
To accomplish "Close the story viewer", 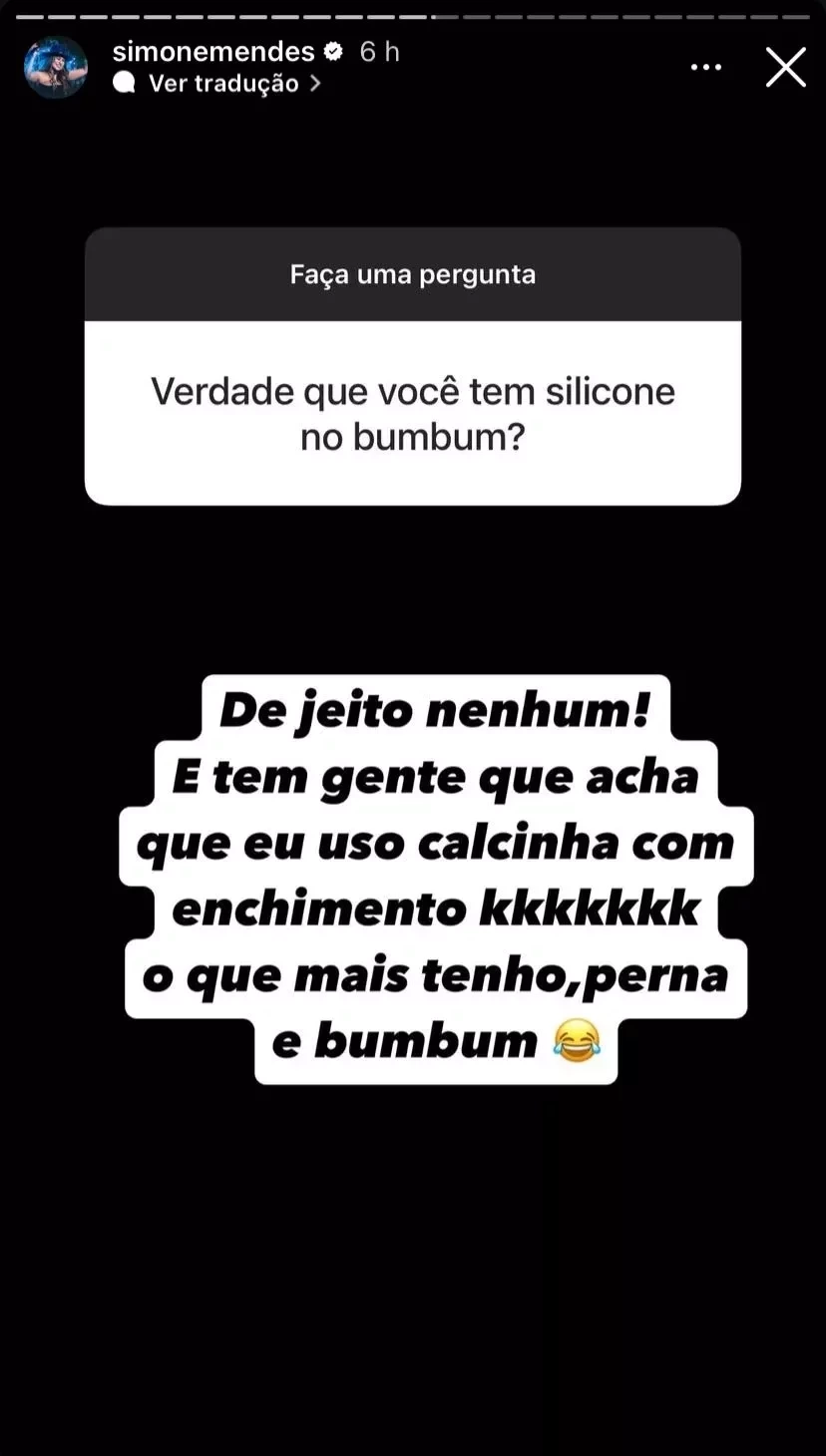I will click(785, 68).
